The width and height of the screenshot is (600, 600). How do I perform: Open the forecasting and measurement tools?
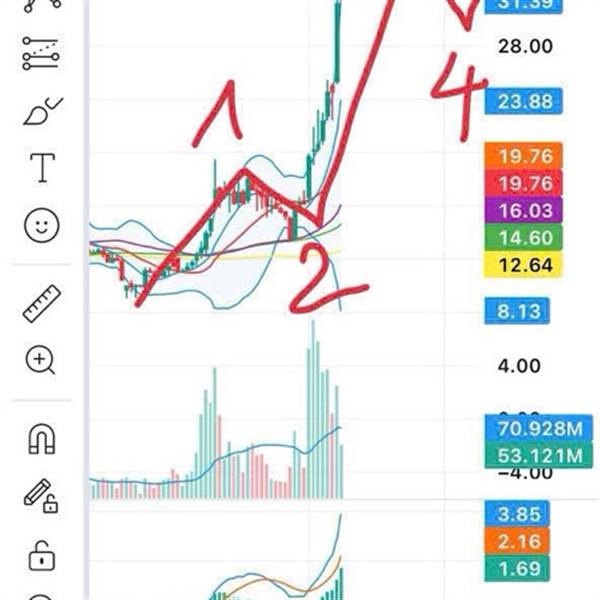pos(41,54)
